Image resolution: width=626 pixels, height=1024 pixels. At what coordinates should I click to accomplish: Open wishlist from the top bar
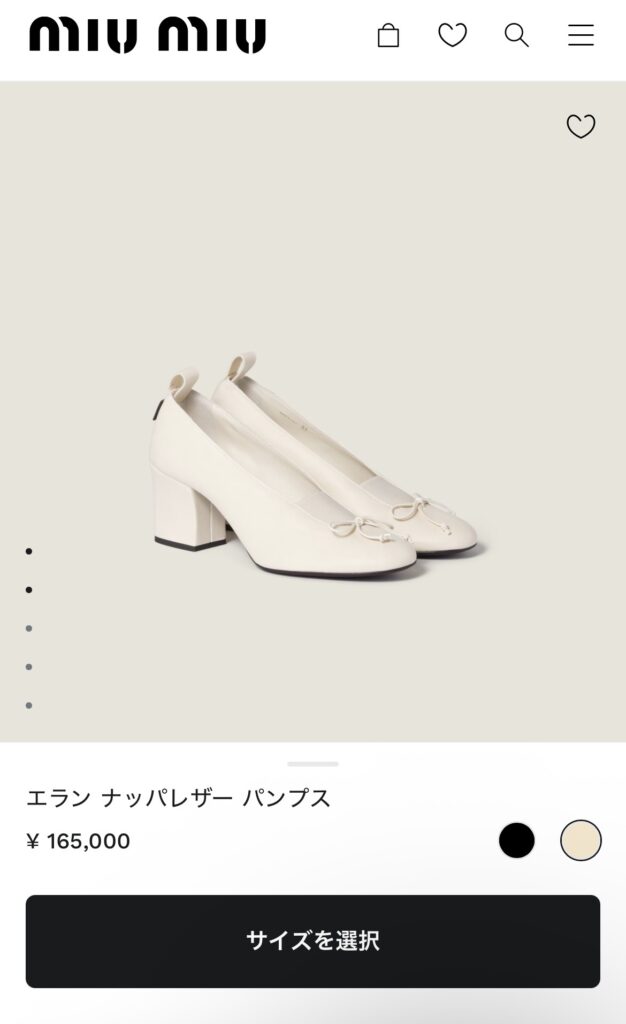coord(452,36)
